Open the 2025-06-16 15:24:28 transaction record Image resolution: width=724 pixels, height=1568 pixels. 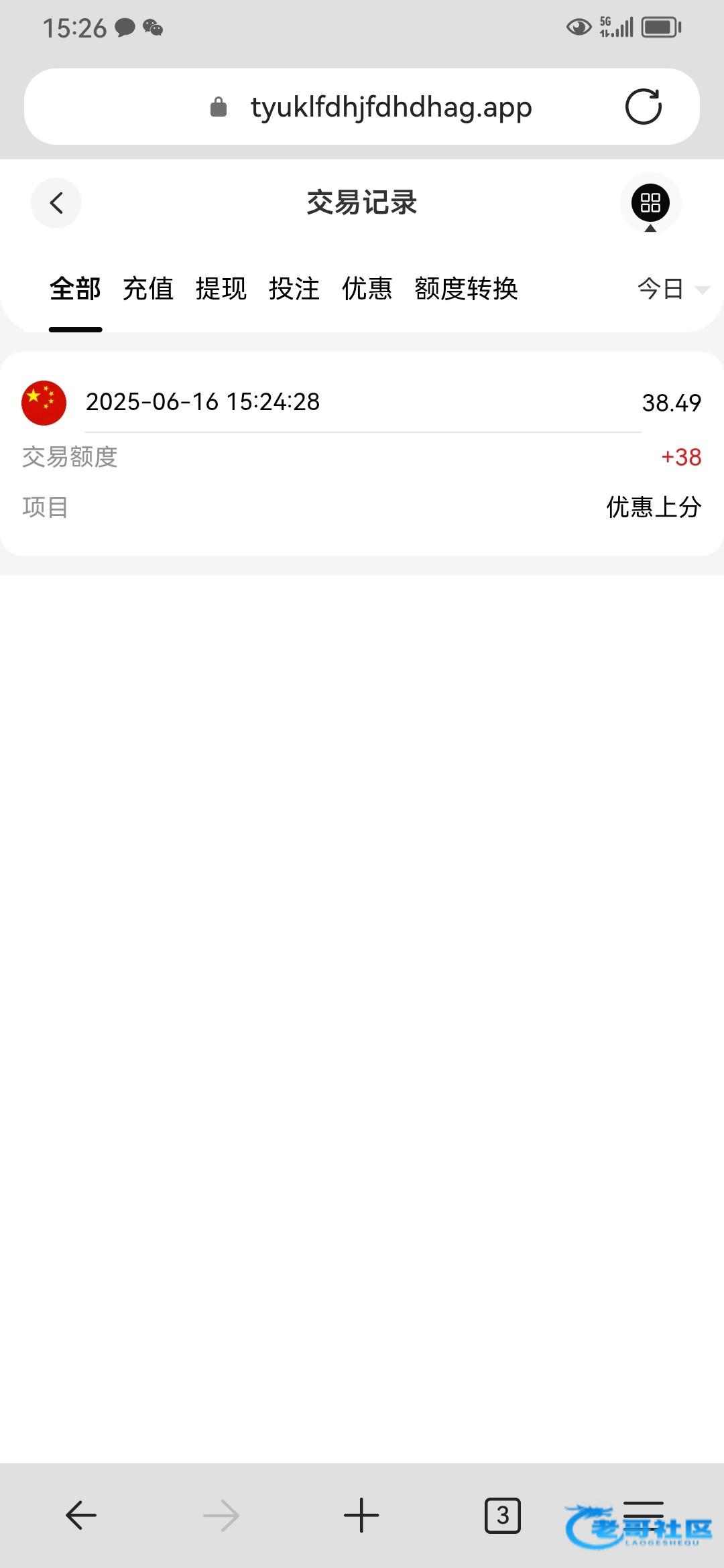click(362, 453)
